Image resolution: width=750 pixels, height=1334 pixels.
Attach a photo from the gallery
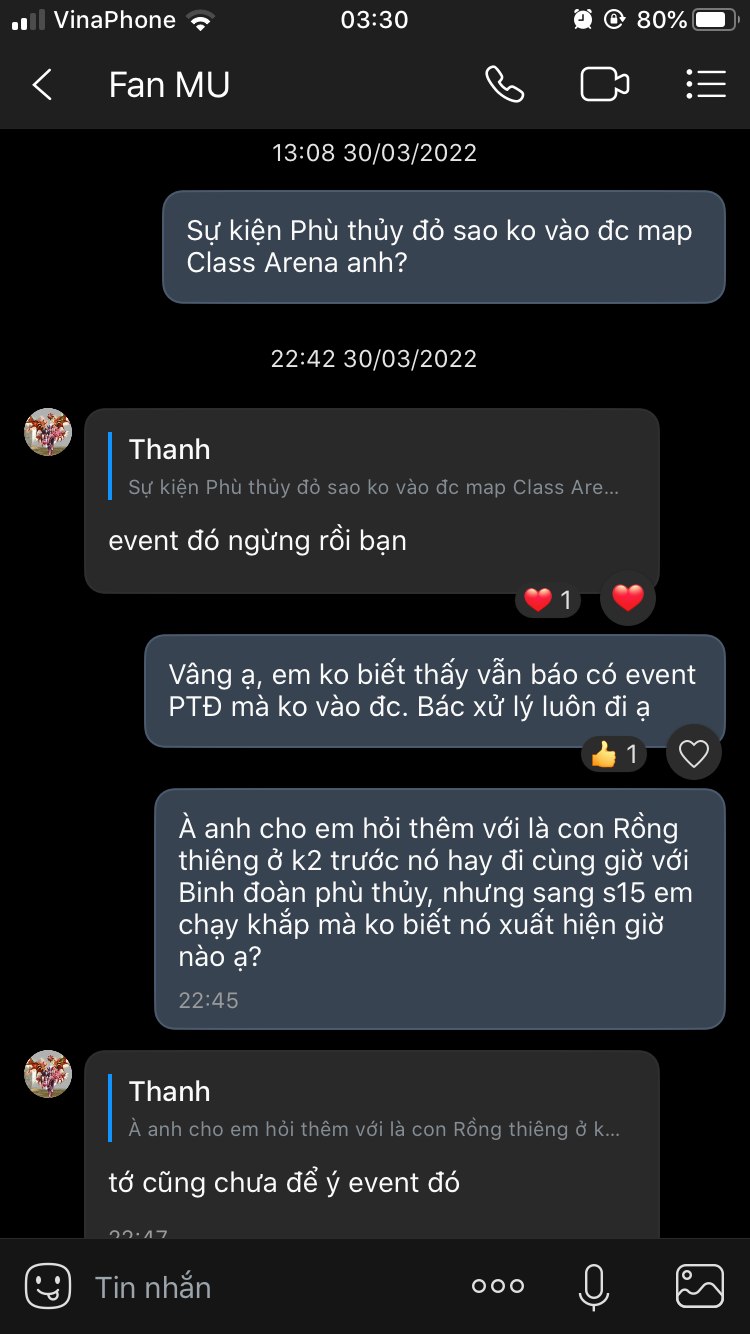pos(699,1286)
